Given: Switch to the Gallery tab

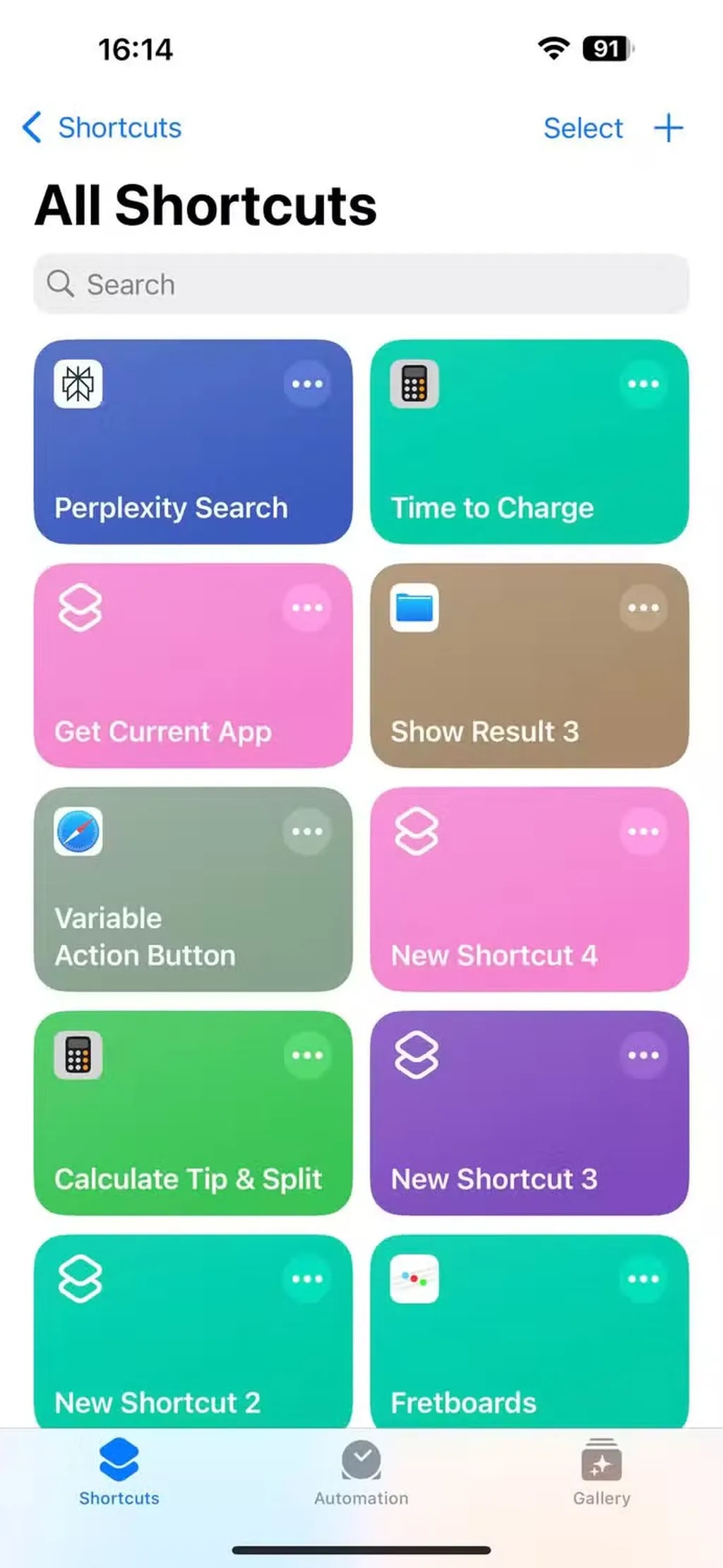Looking at the screenshot, I should (601, 1473).
